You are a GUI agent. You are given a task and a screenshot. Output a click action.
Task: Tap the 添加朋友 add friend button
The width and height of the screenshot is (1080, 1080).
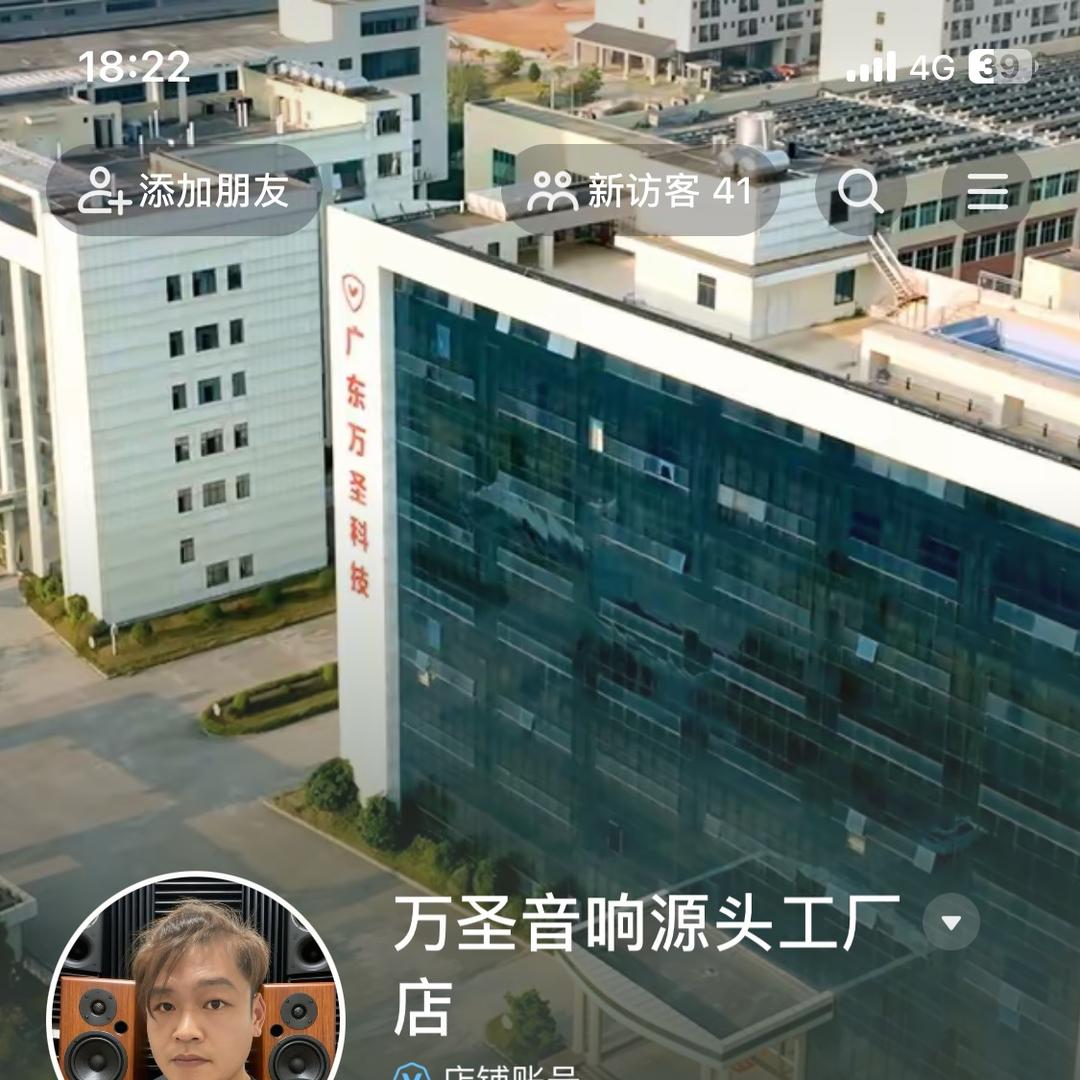click(x=184, y=190)
